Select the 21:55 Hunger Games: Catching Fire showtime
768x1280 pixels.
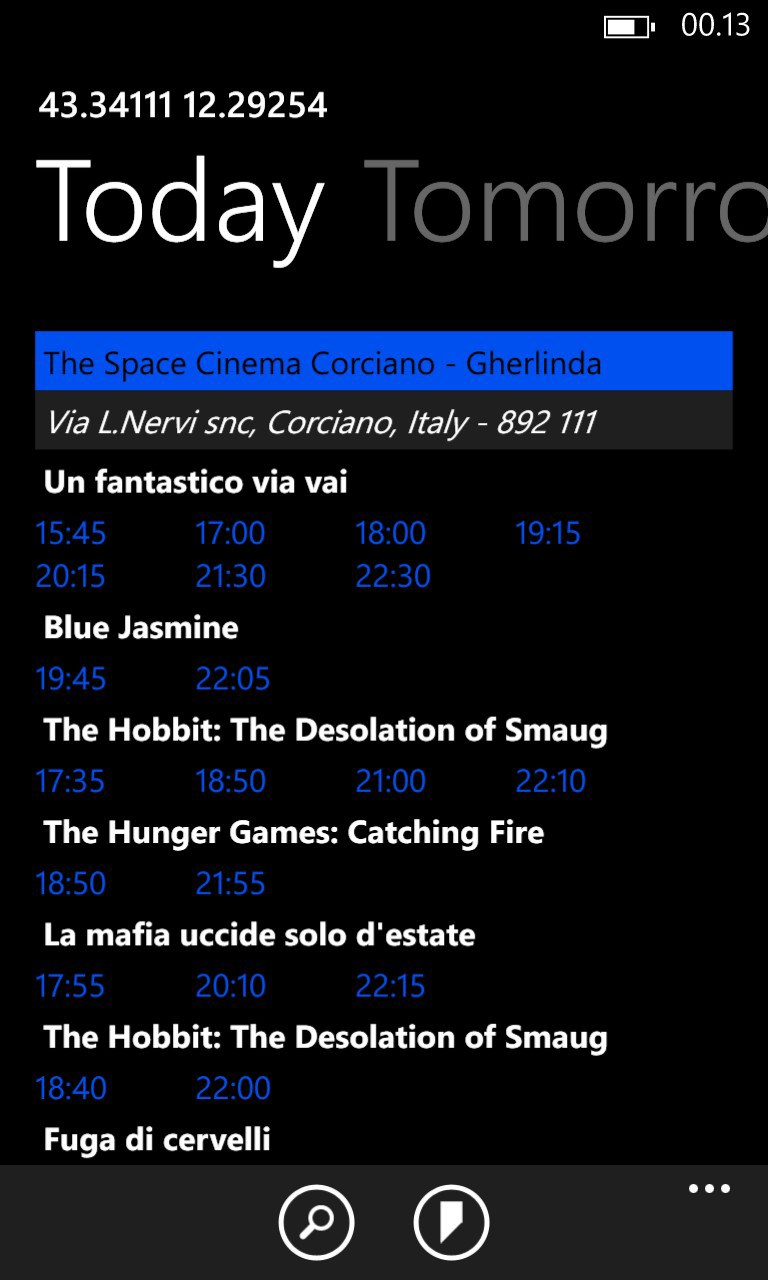[230, 884]
